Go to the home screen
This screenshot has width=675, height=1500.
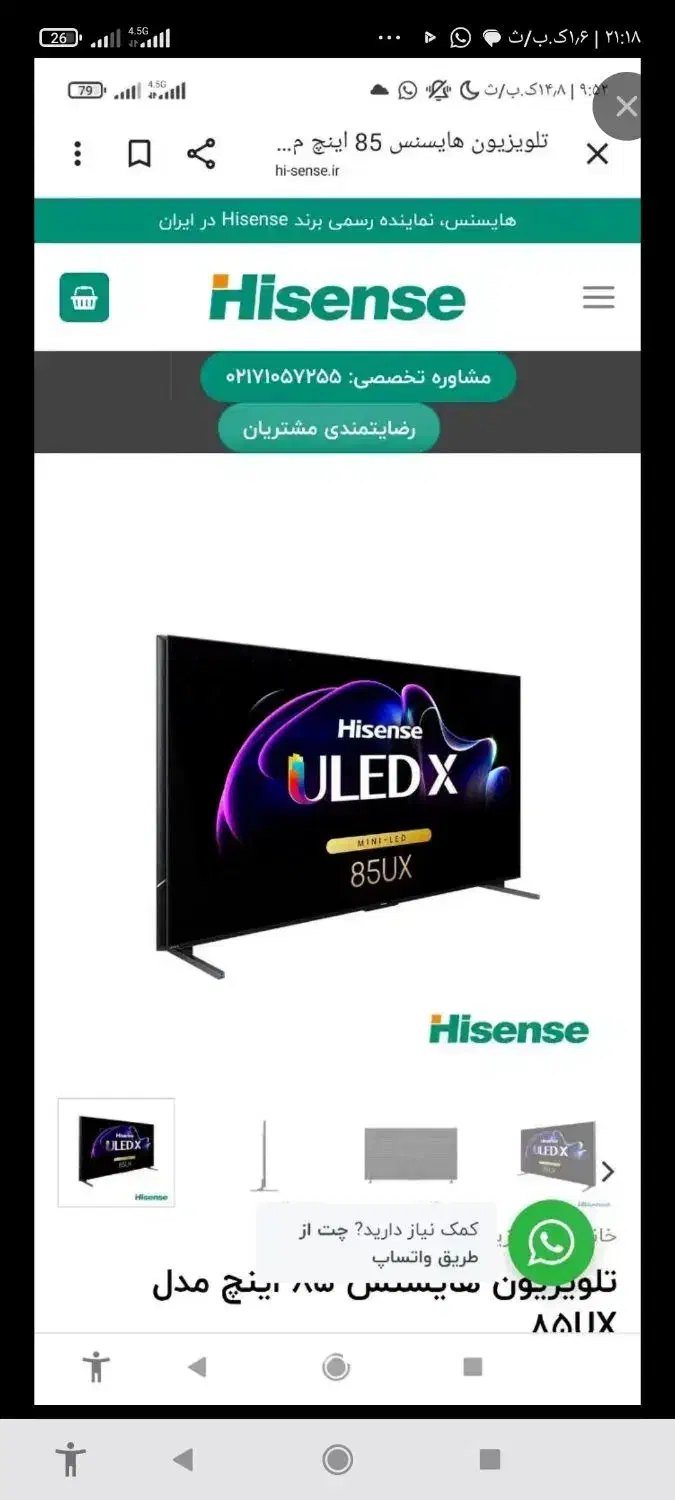(338, 1459)
